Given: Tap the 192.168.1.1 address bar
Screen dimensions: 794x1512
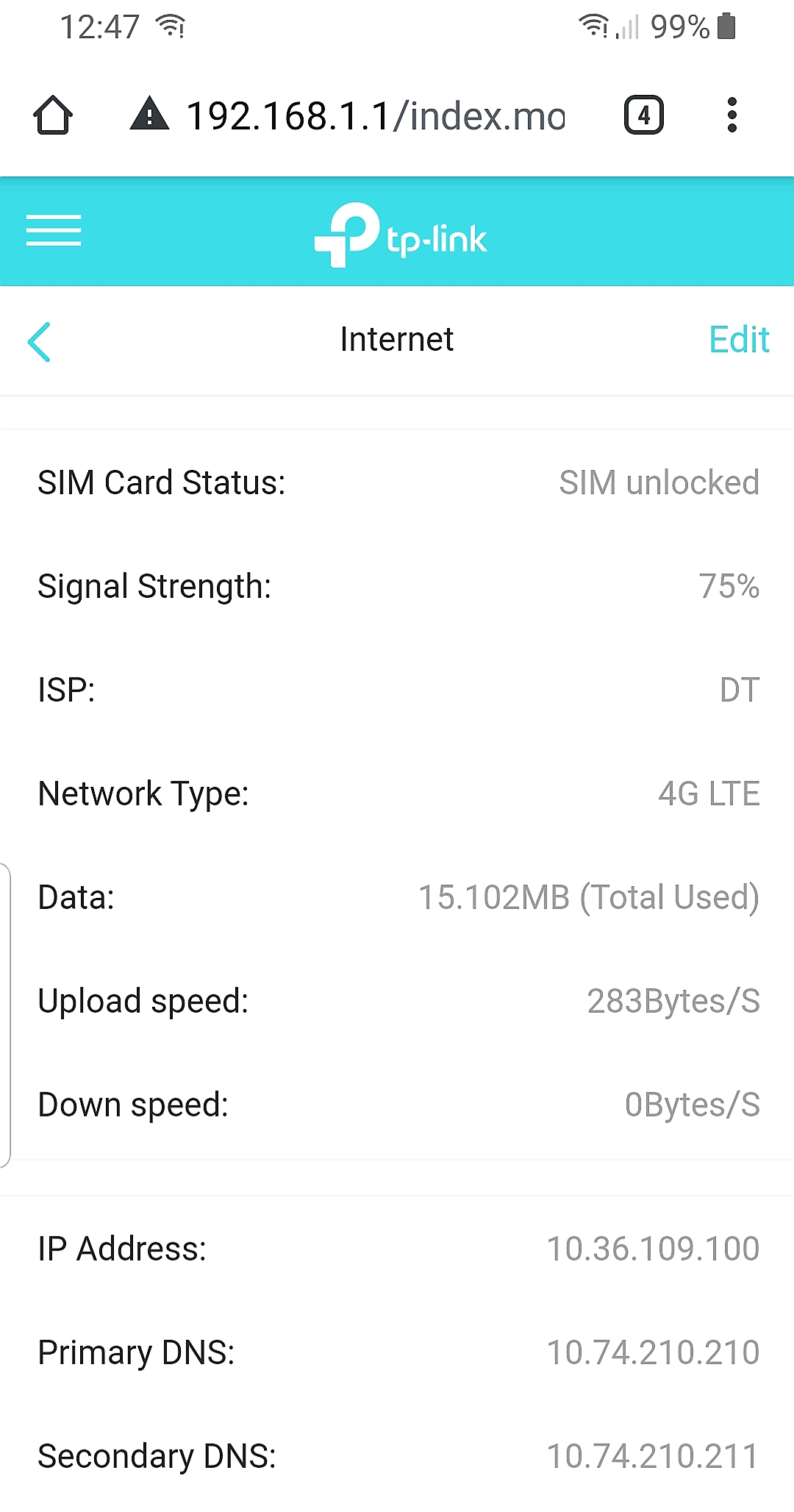Looking at the screenshot, I should point(375,116).
